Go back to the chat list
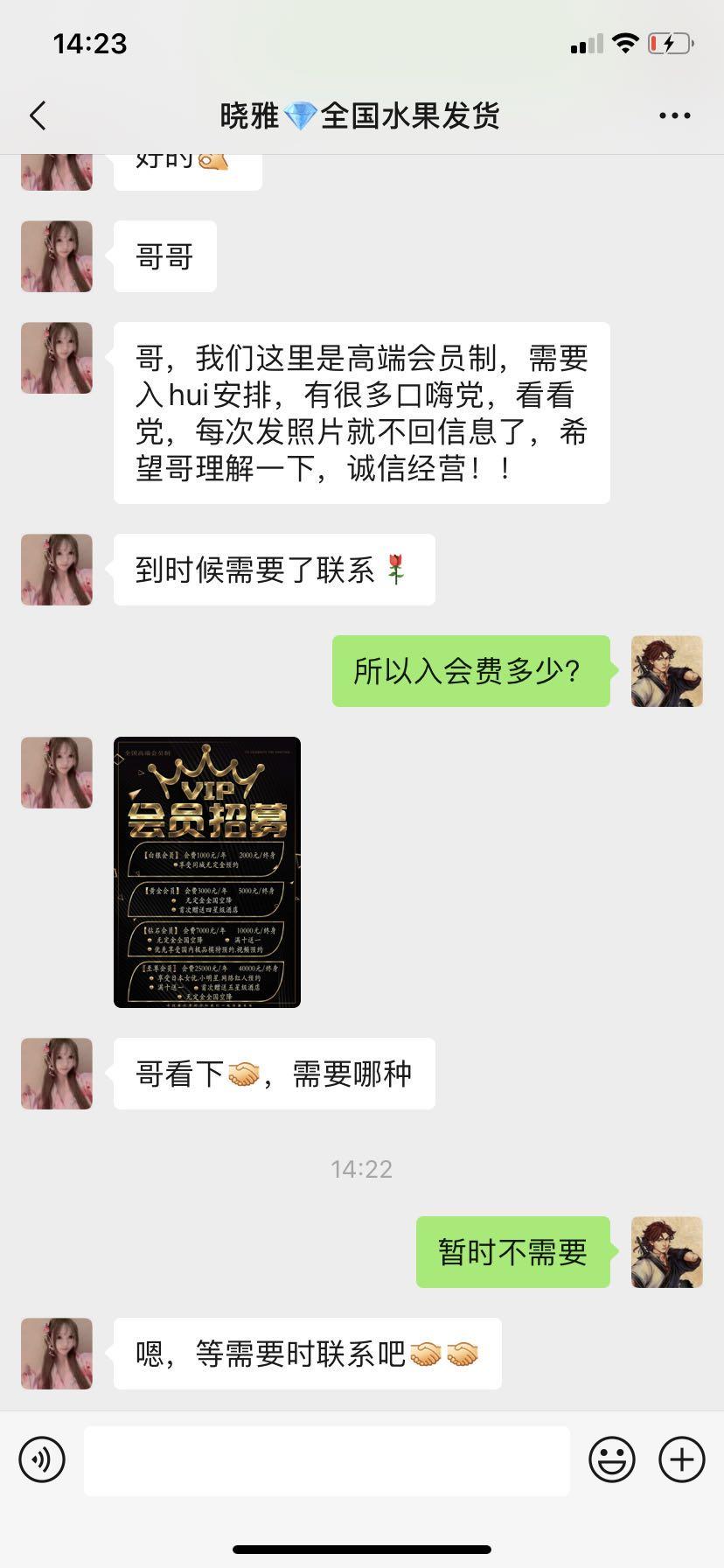The image size is (724, 1568). coord(38,115)
